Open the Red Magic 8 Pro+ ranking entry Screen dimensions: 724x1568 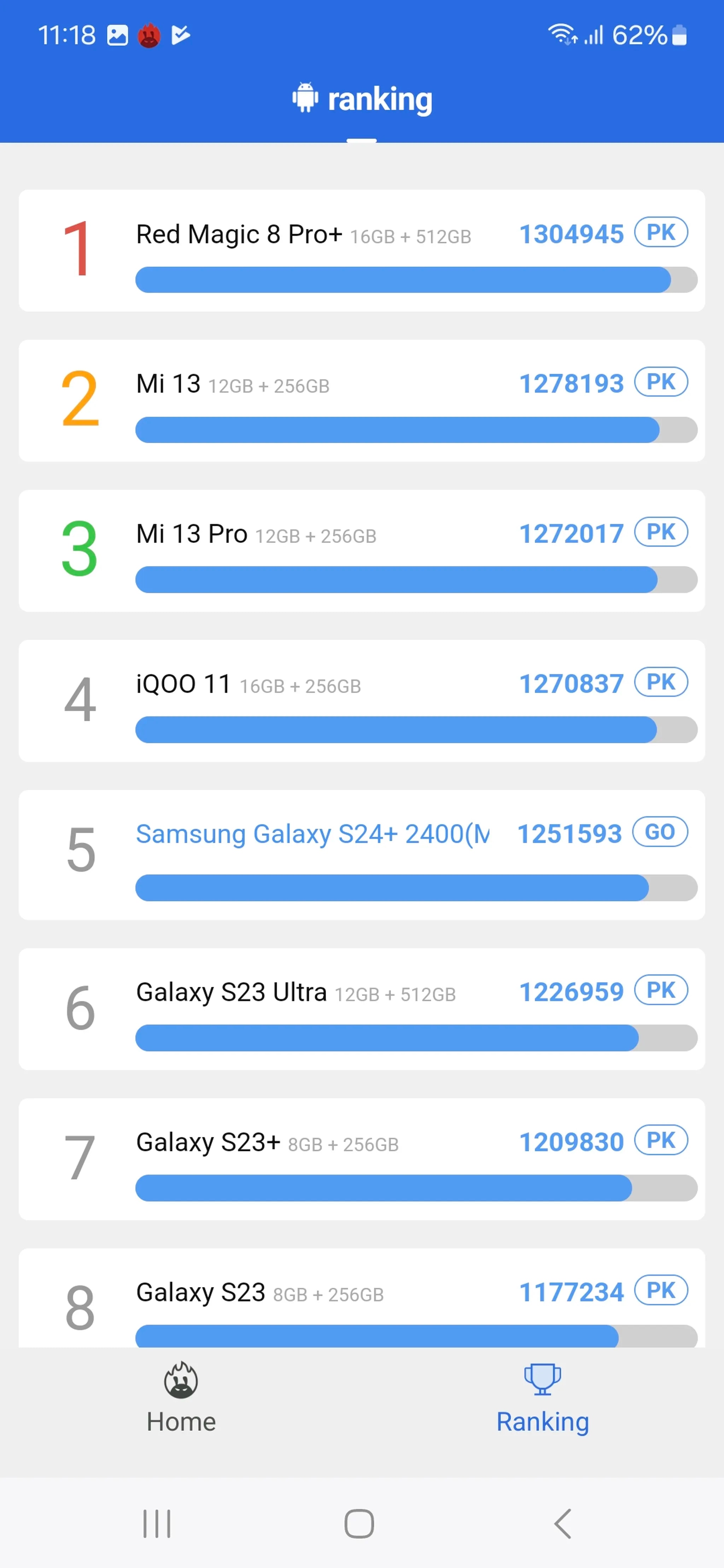click(x=362, y=249)
